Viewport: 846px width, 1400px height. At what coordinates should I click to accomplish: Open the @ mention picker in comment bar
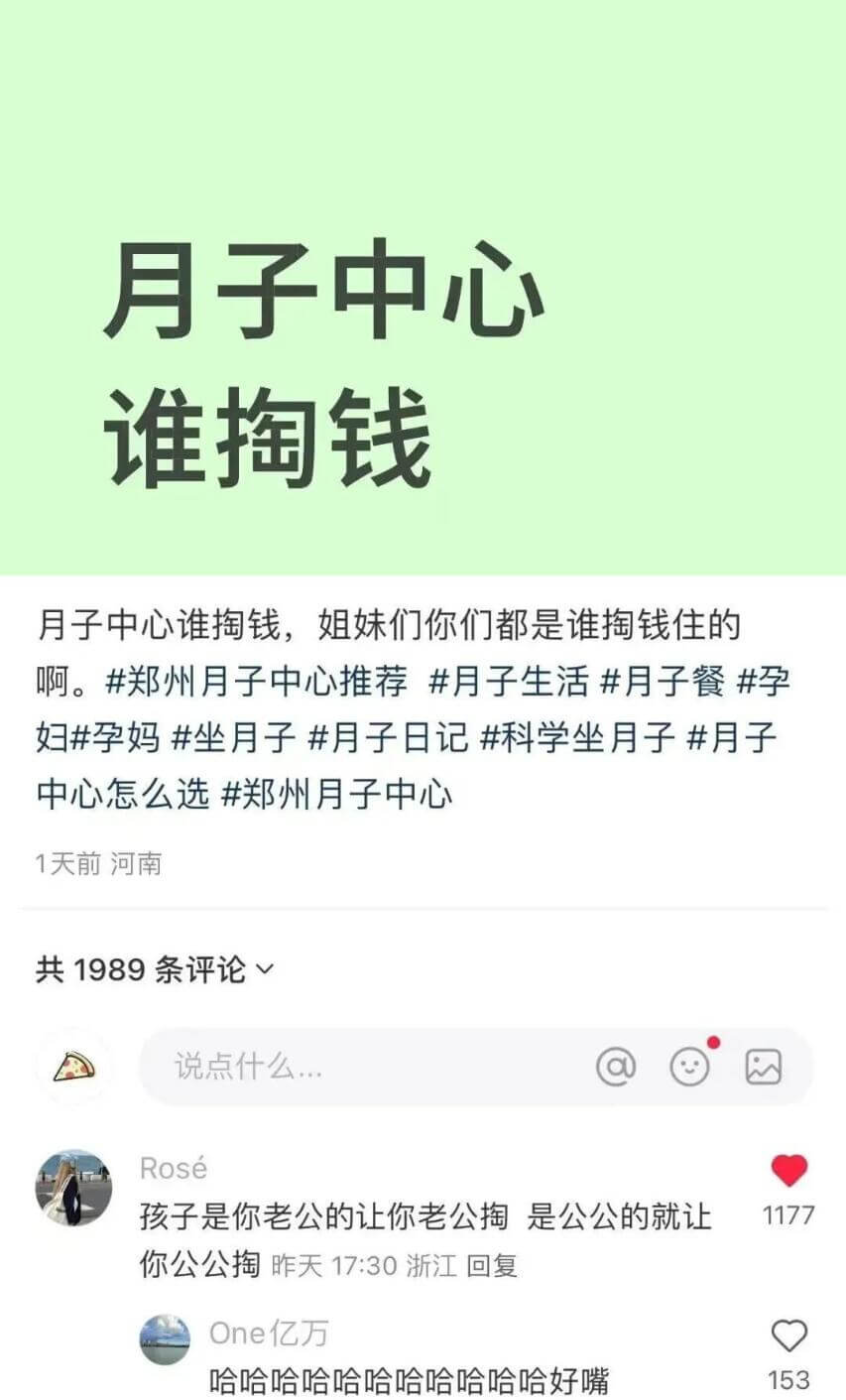tap(617, 1065)
